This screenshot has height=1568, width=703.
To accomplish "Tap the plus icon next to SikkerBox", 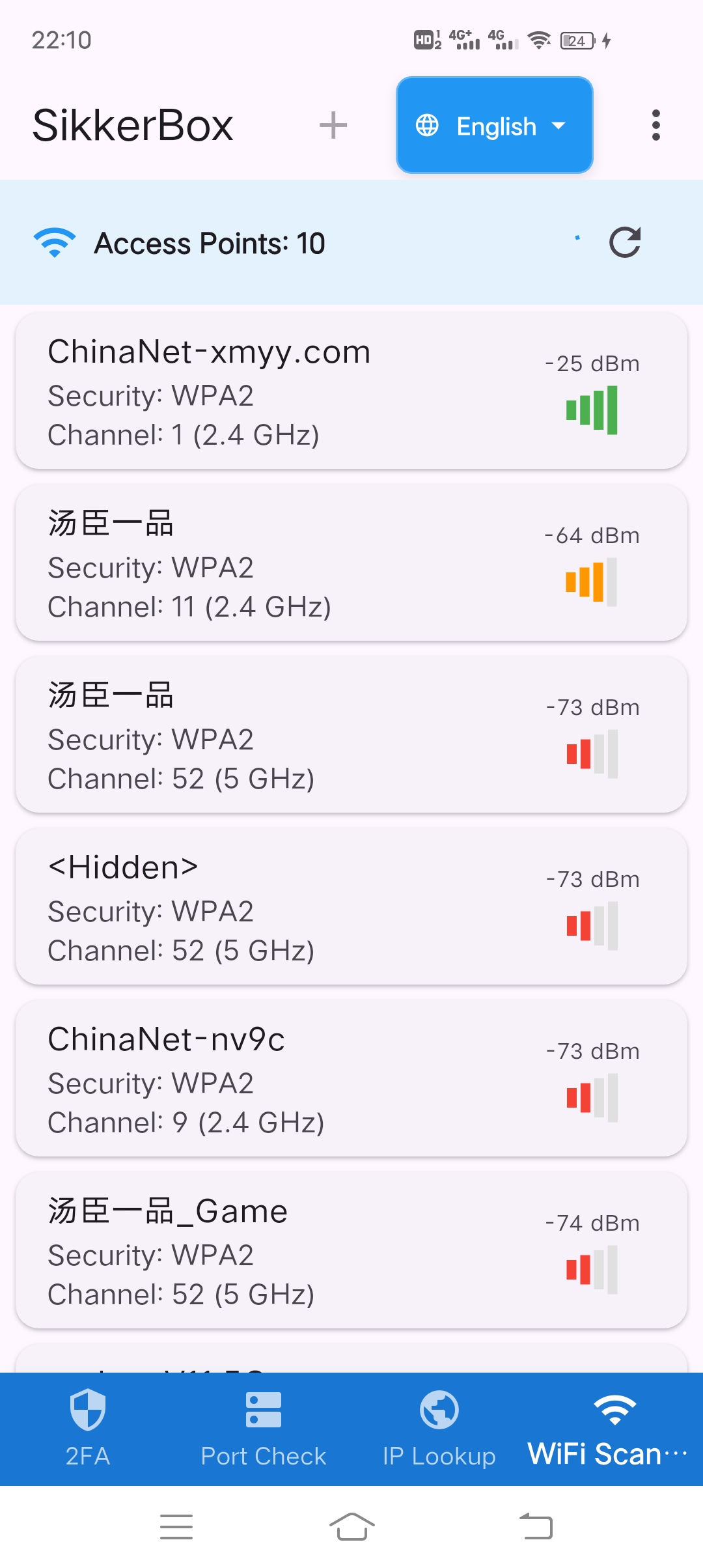I will pos(333,126).
